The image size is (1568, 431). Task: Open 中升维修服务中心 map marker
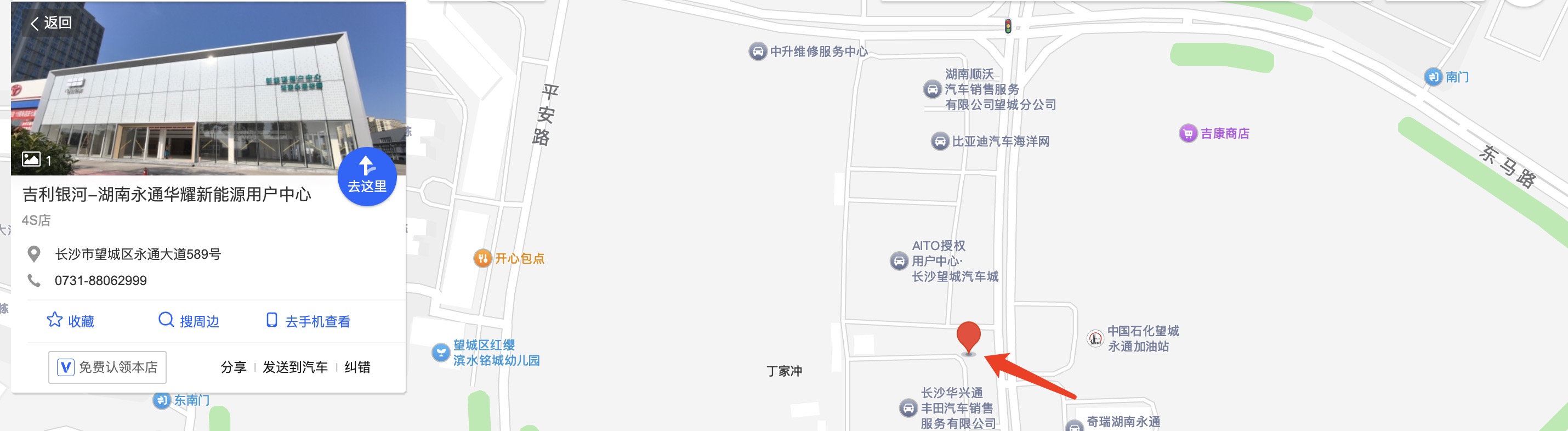pos(757,51)
